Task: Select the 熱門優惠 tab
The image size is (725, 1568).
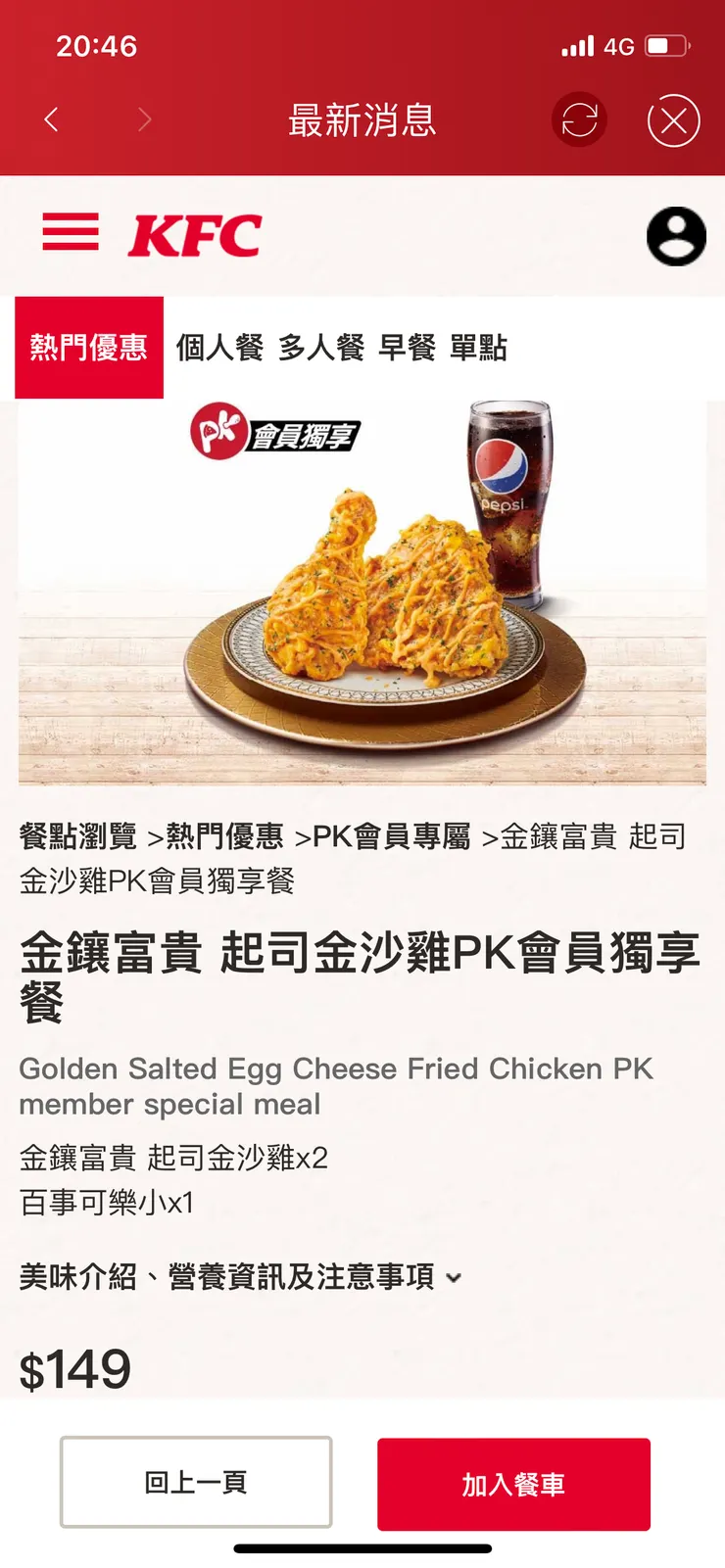Action: point(89,348)
